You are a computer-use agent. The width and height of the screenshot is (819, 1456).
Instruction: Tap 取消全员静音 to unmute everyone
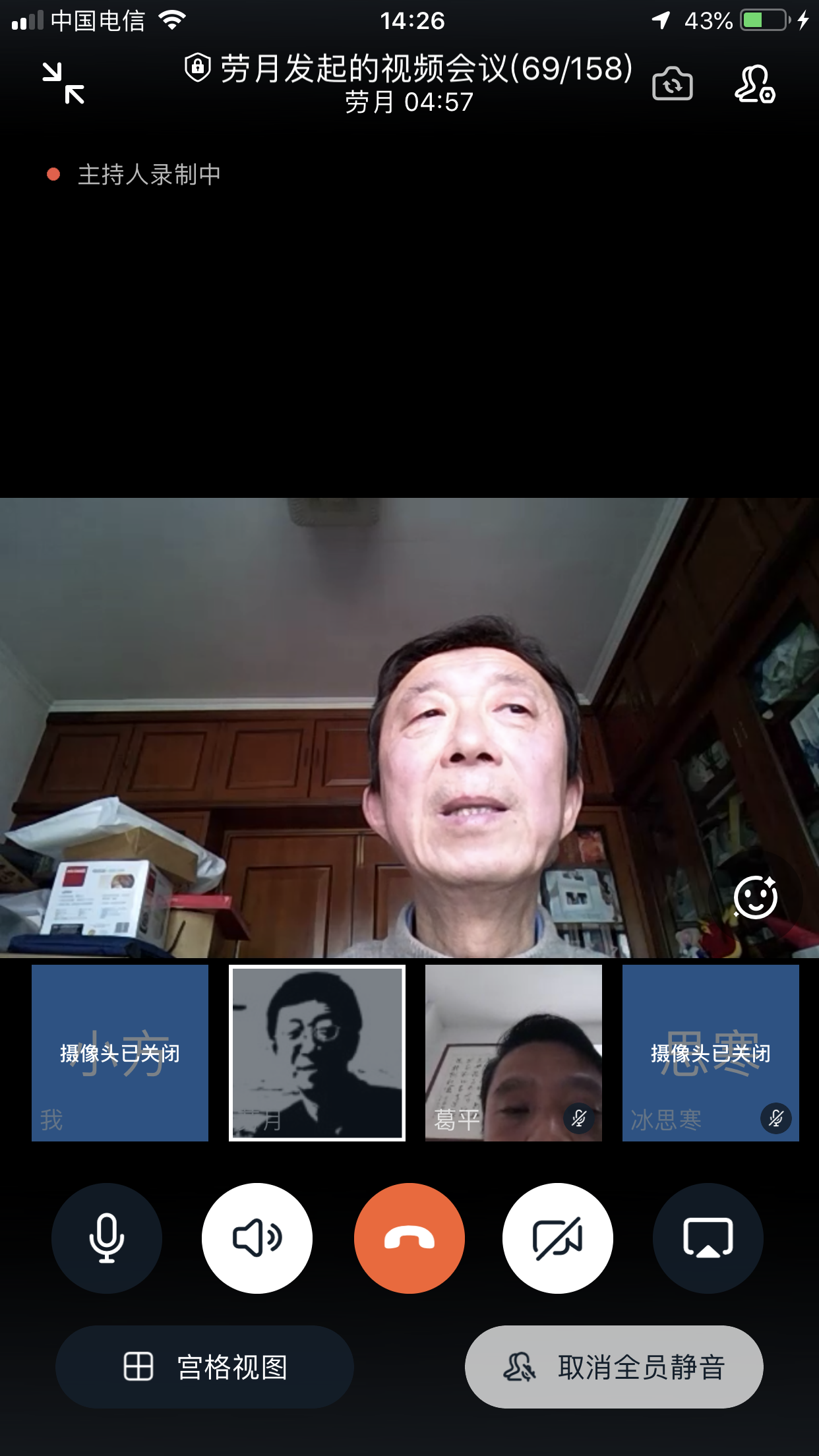coord(614,1366)
